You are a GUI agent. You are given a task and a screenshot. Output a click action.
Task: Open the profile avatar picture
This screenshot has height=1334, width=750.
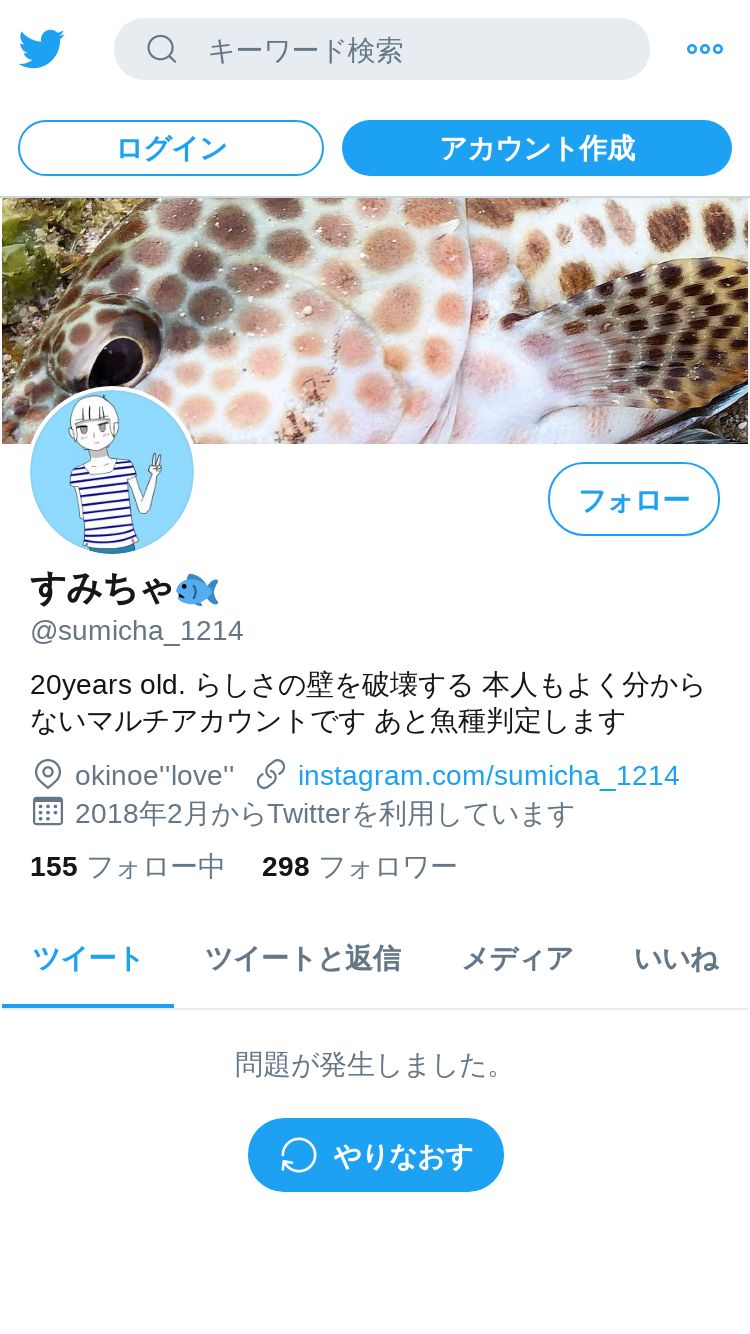112,471
